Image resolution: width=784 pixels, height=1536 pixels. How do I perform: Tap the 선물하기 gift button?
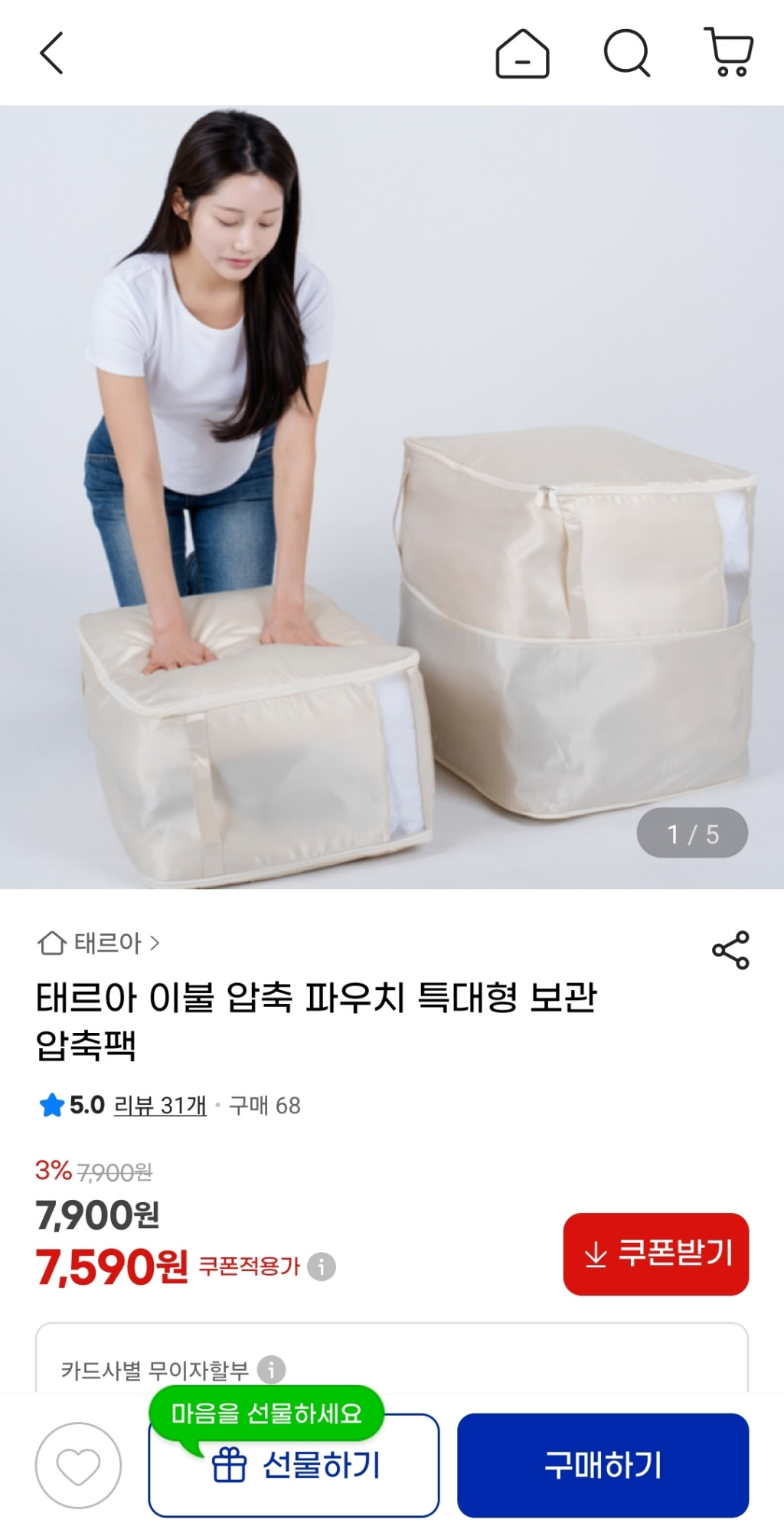[294, 1466]
